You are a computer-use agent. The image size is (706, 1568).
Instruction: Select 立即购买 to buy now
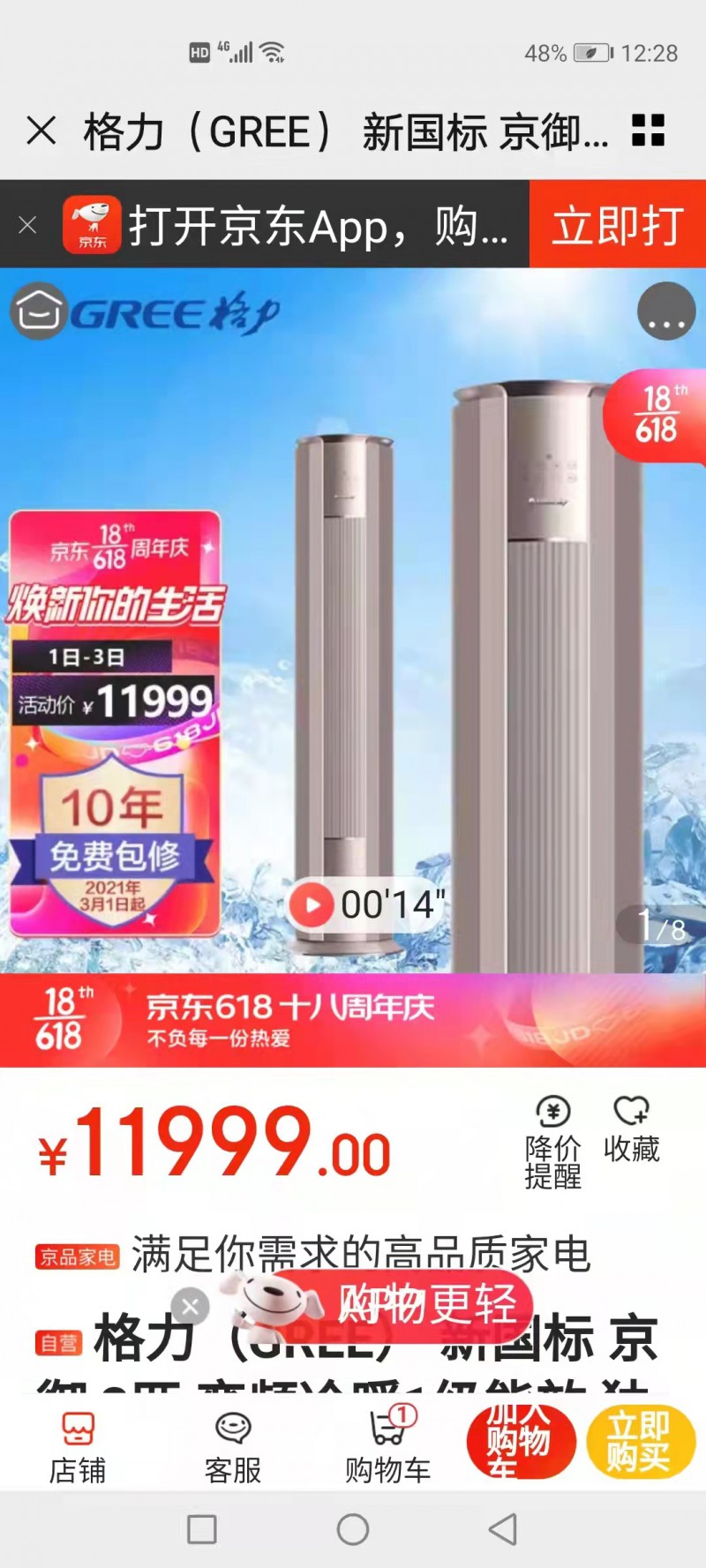(x=640, y=1442)
